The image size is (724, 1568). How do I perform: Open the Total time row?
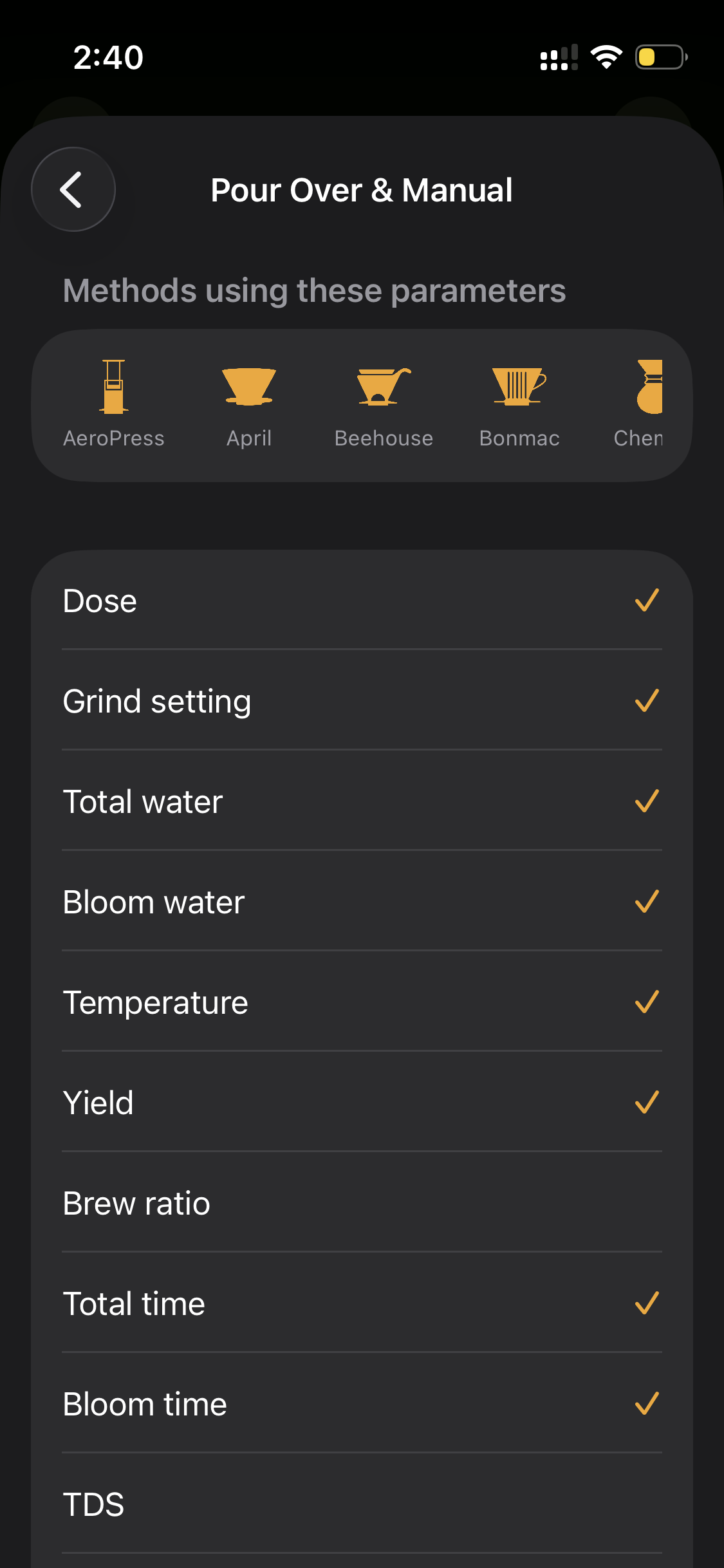click(x=362, y=1303)
